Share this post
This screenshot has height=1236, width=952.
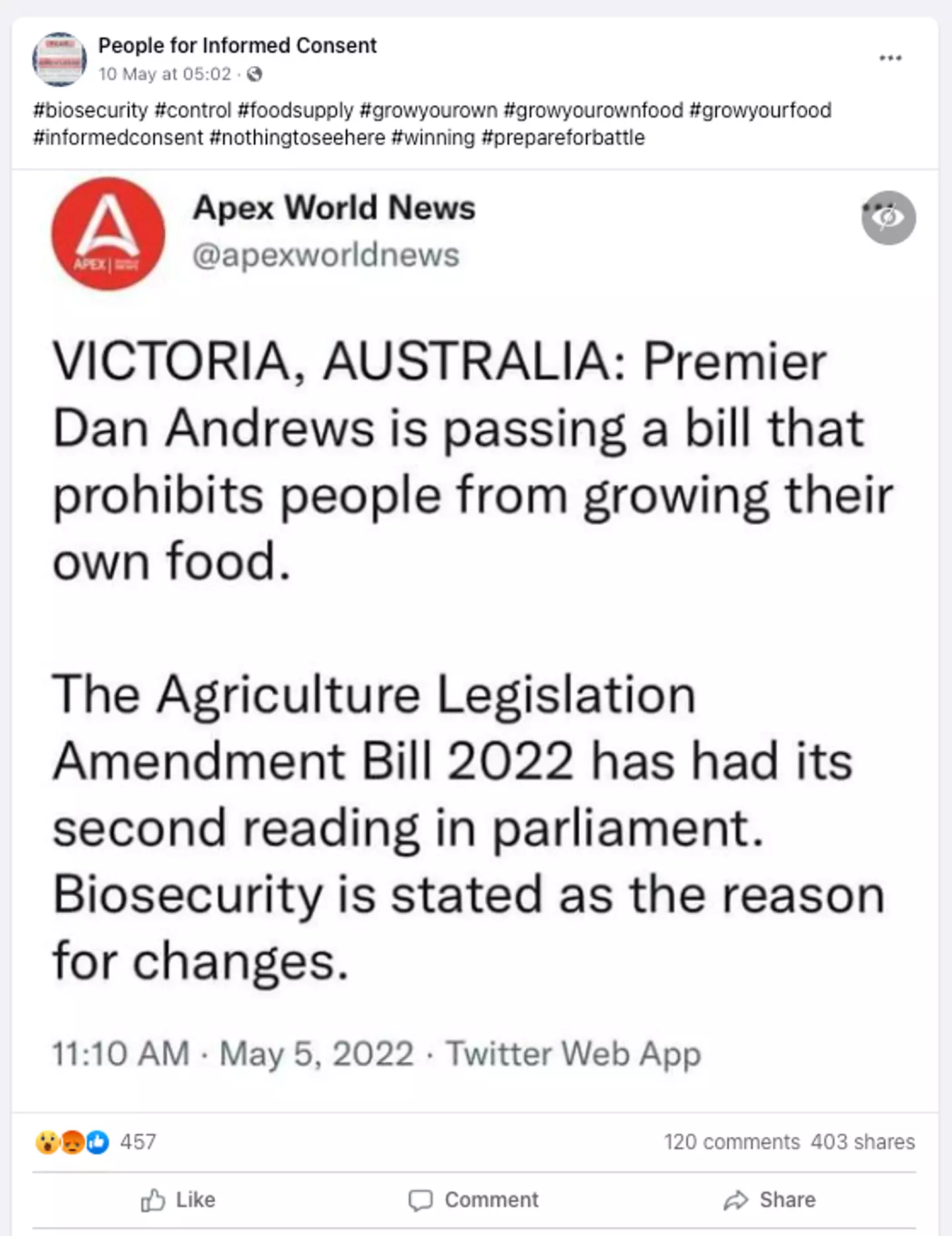[x=770, y=1200]
